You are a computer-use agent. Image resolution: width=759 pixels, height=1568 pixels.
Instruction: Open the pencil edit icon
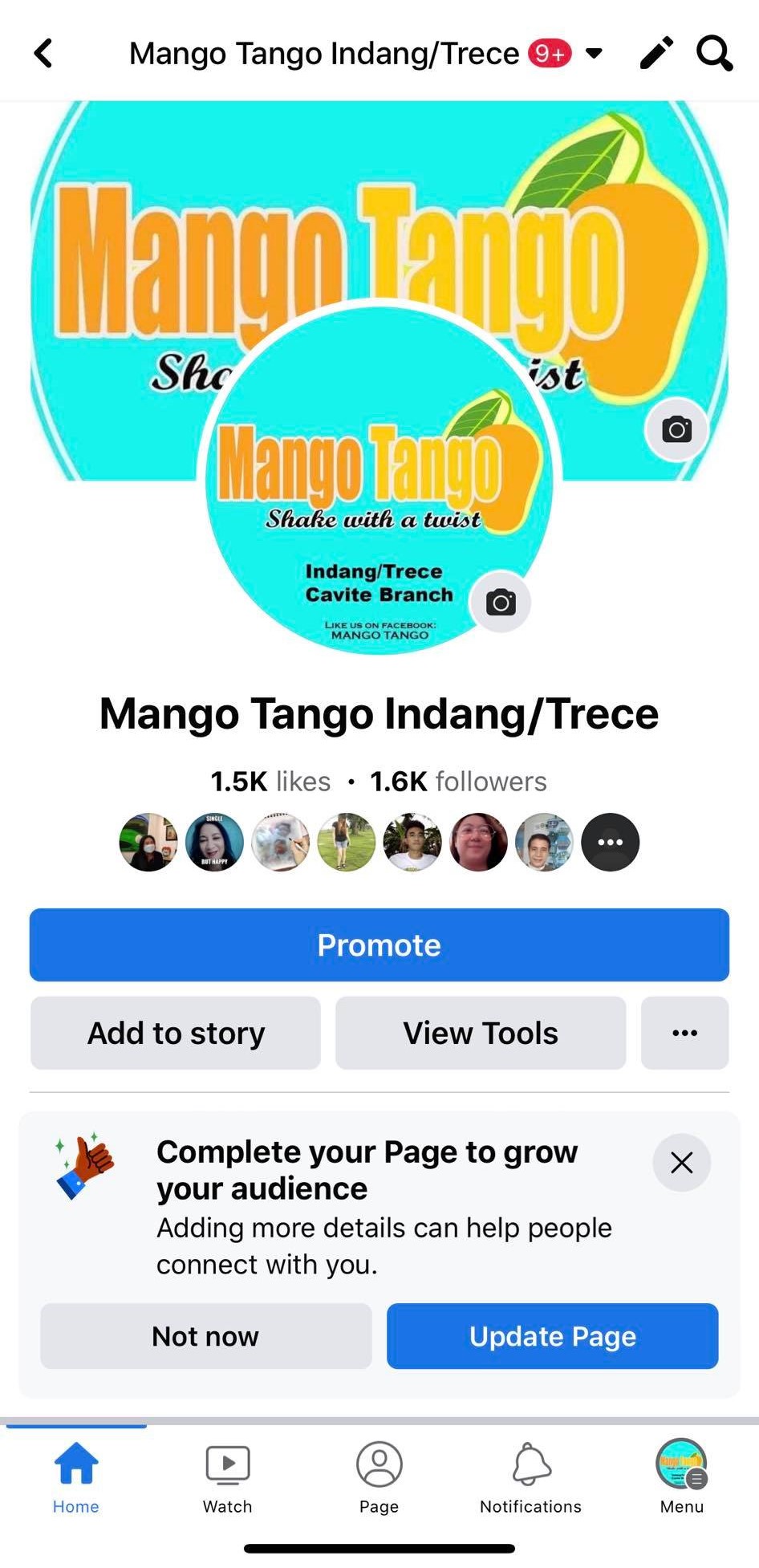pyautogui.click(x=655, y=54)
